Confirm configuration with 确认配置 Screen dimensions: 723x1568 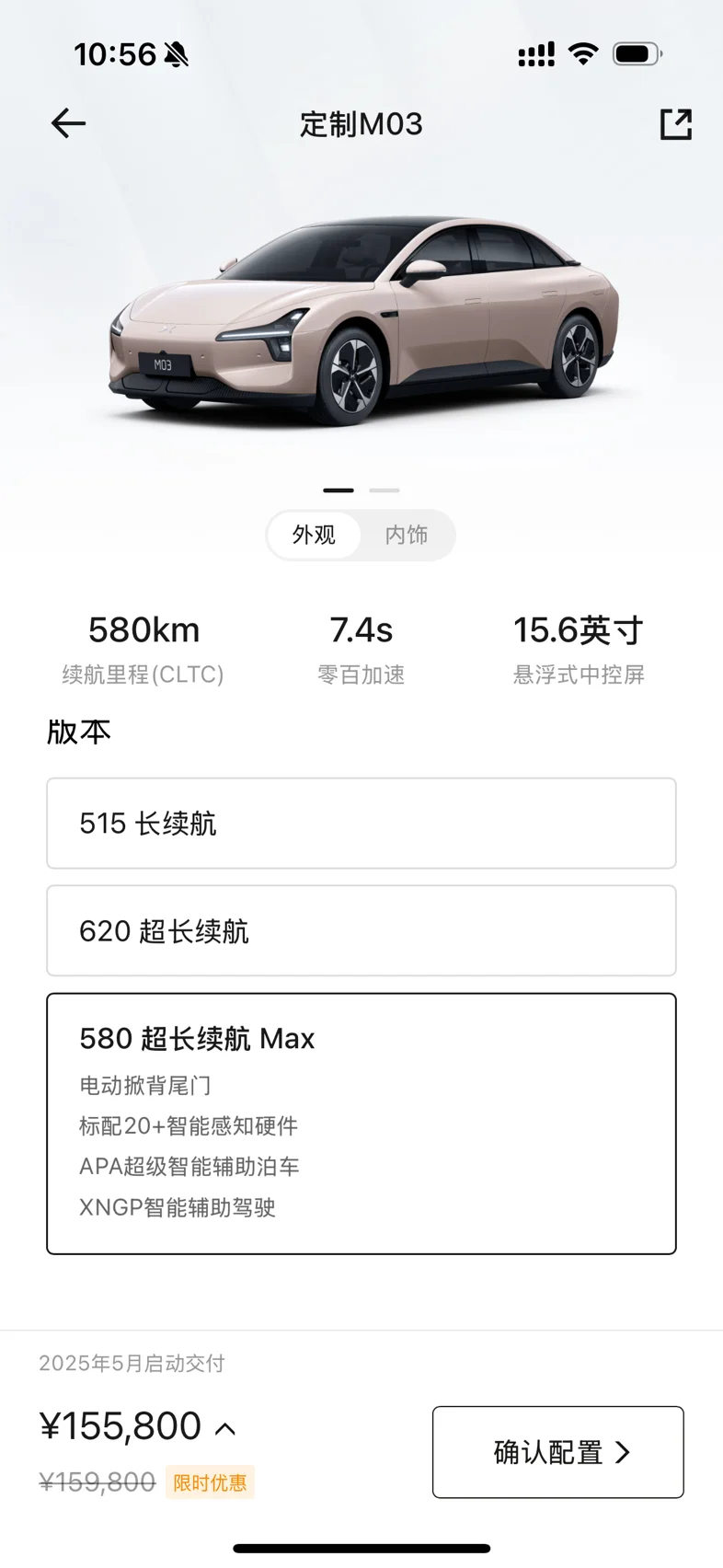(557, 1452)
